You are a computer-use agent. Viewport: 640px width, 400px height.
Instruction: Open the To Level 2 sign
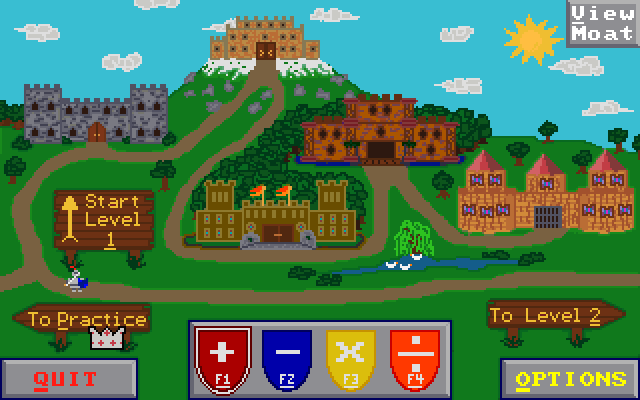point(550,316)
